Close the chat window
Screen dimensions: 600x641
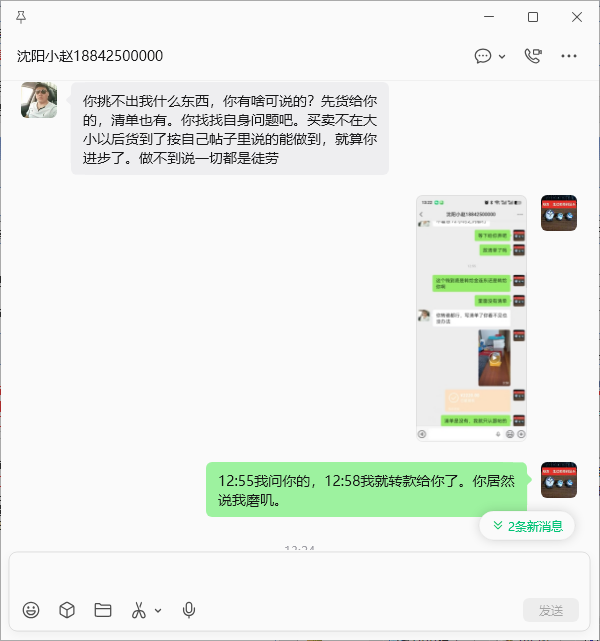[x=577, y=17]
